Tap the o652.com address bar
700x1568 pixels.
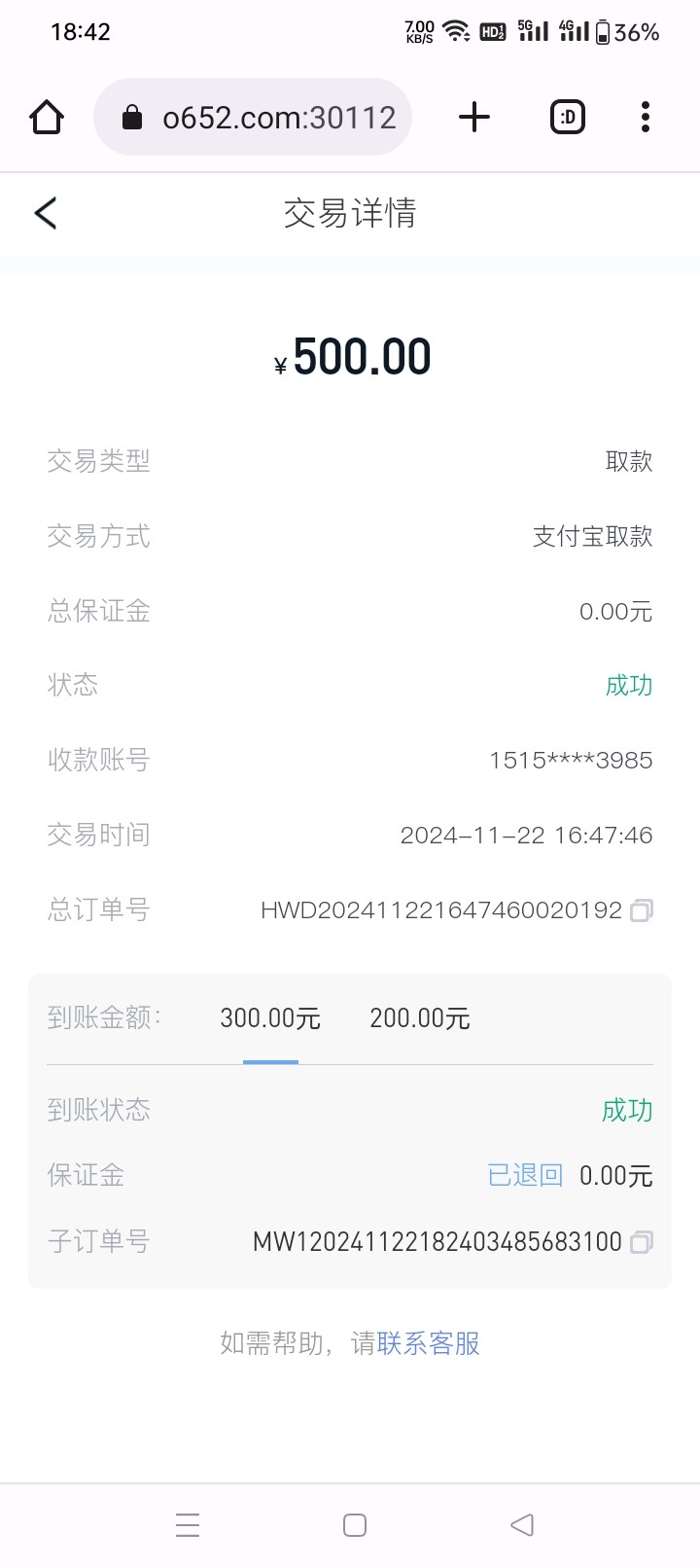coord(253,118)
